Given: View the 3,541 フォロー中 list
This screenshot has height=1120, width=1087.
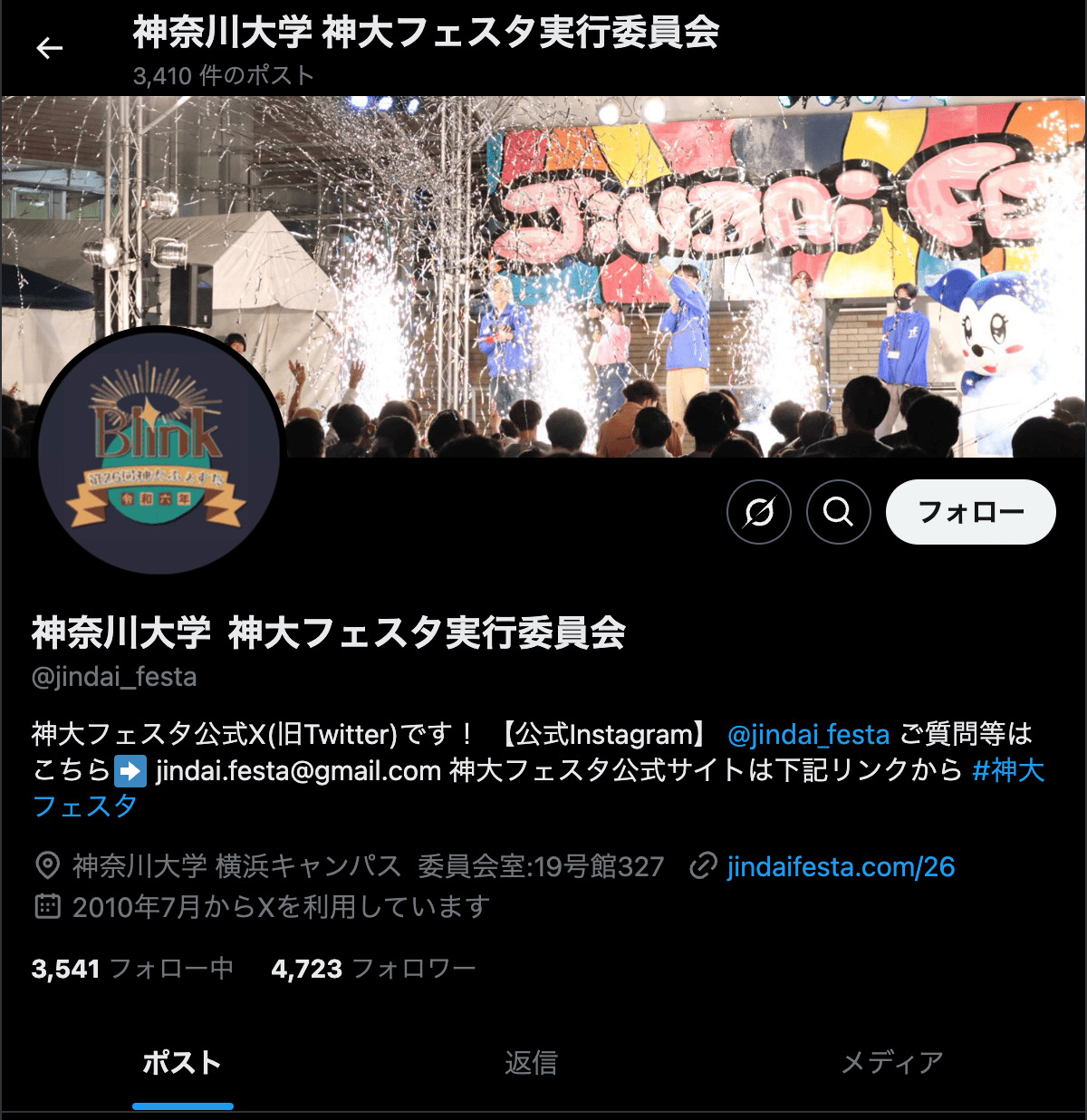Looking at the screenshot, I should point(132,969).
